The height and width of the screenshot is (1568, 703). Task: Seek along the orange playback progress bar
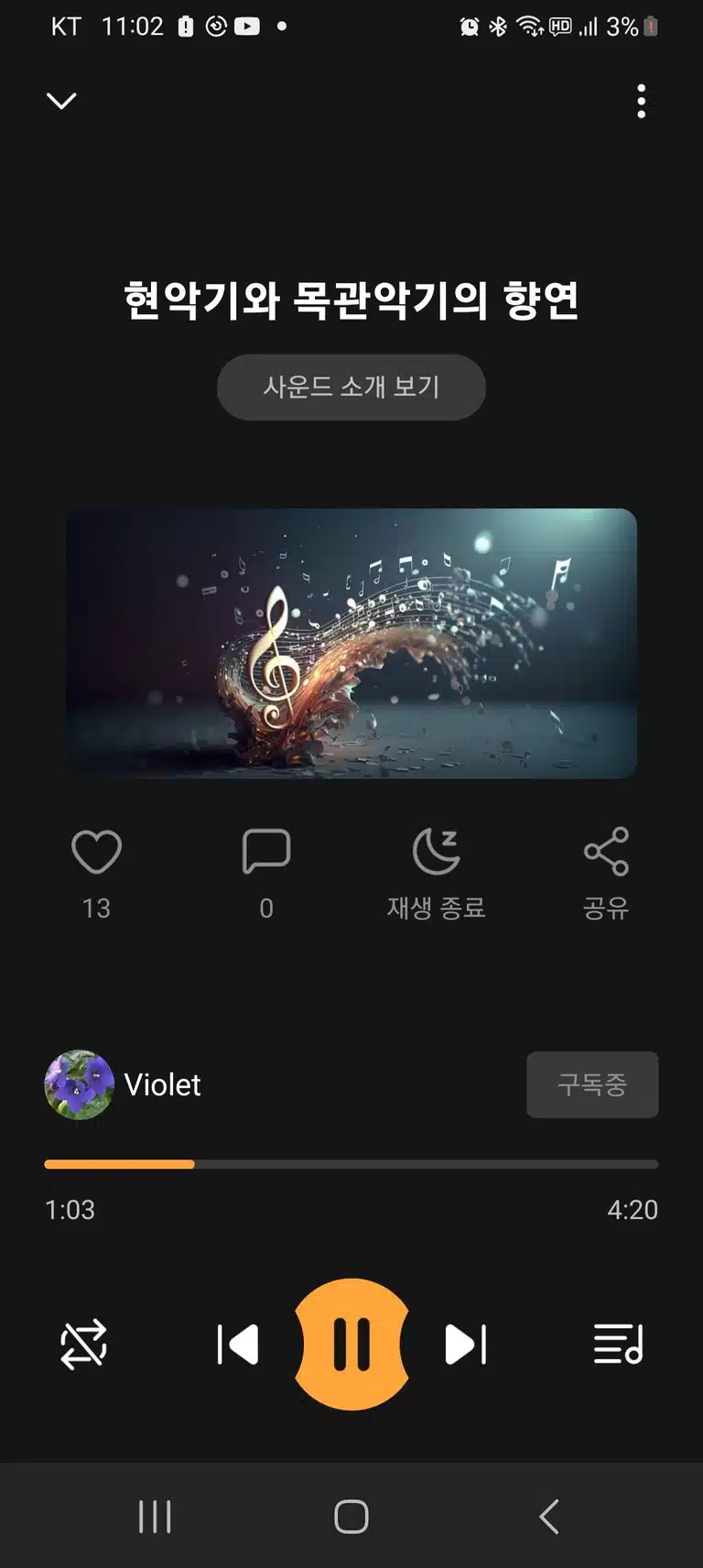click(x=351, y=1164)
